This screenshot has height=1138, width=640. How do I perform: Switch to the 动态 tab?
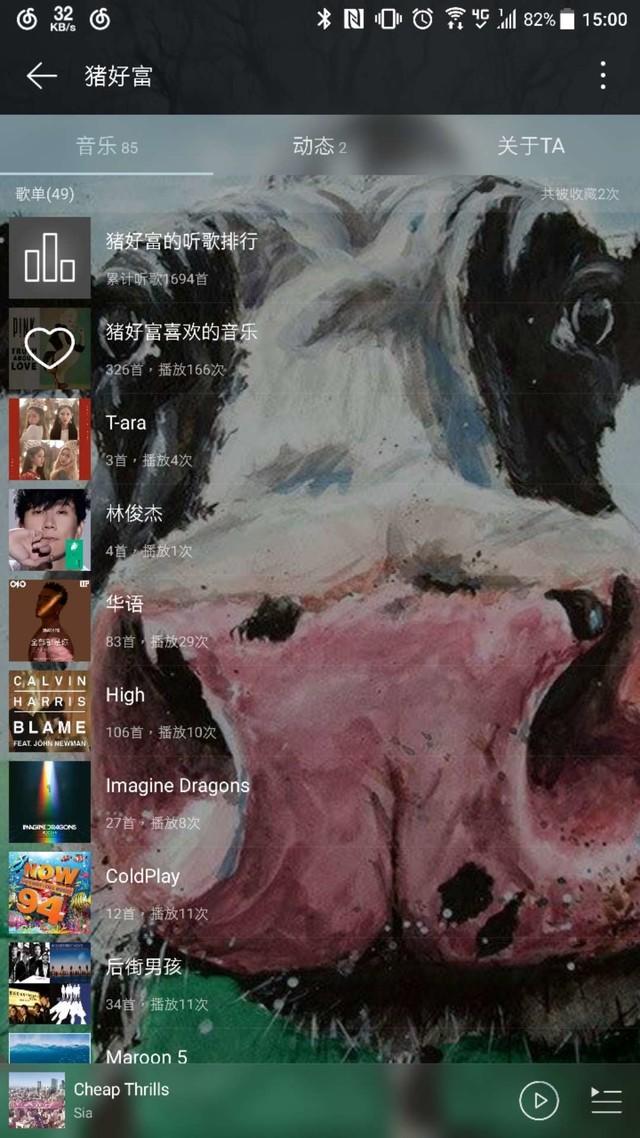pyautogui.click(x=319, y=146)
